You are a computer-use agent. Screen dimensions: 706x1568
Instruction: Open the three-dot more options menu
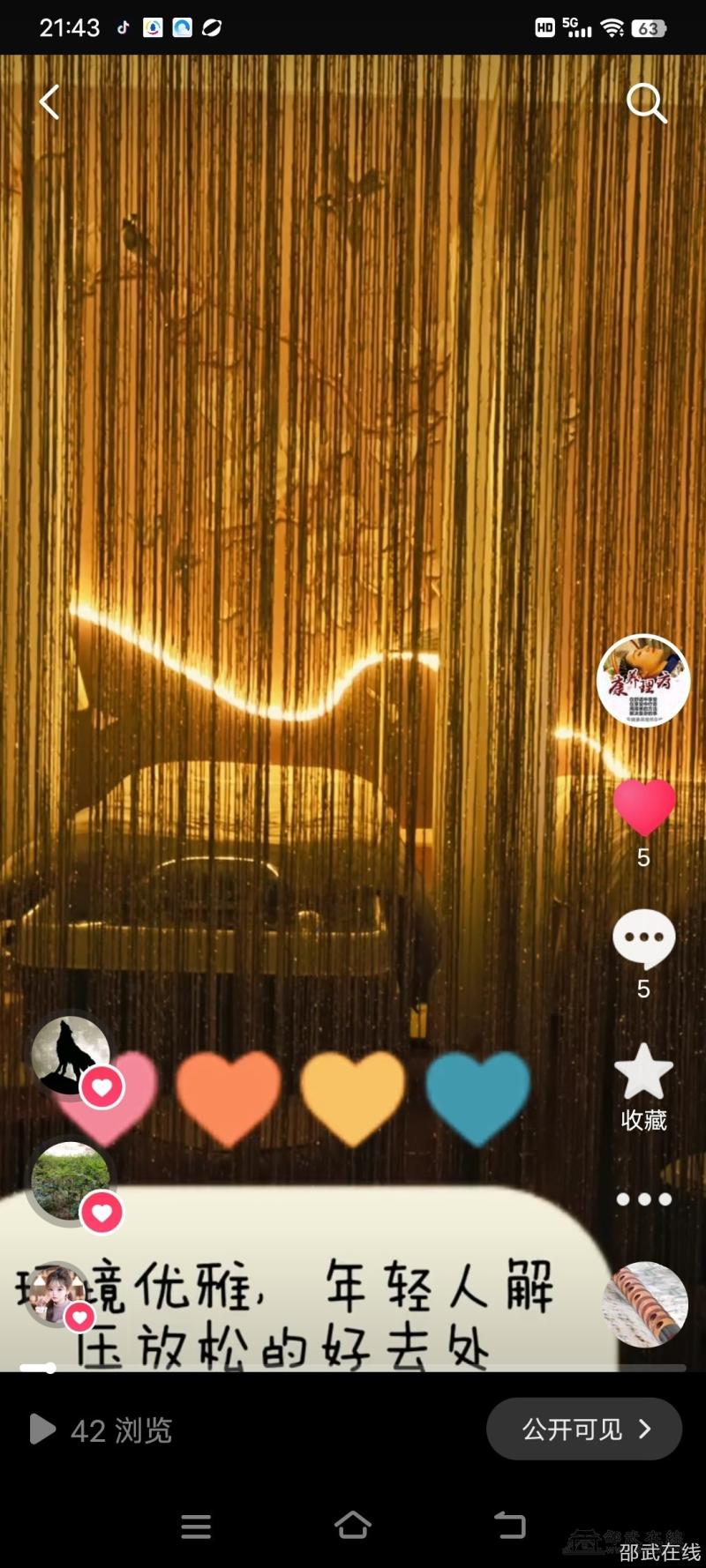pos(644,1199)
